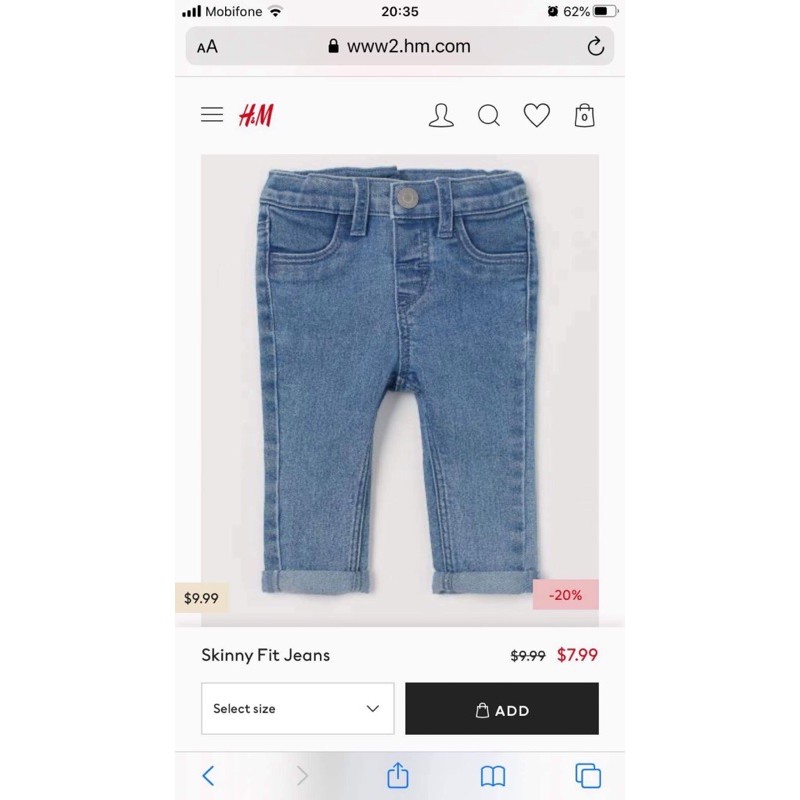The image size is (800, 800).
Task: Open the reader text size options
Action: [207, 46]
